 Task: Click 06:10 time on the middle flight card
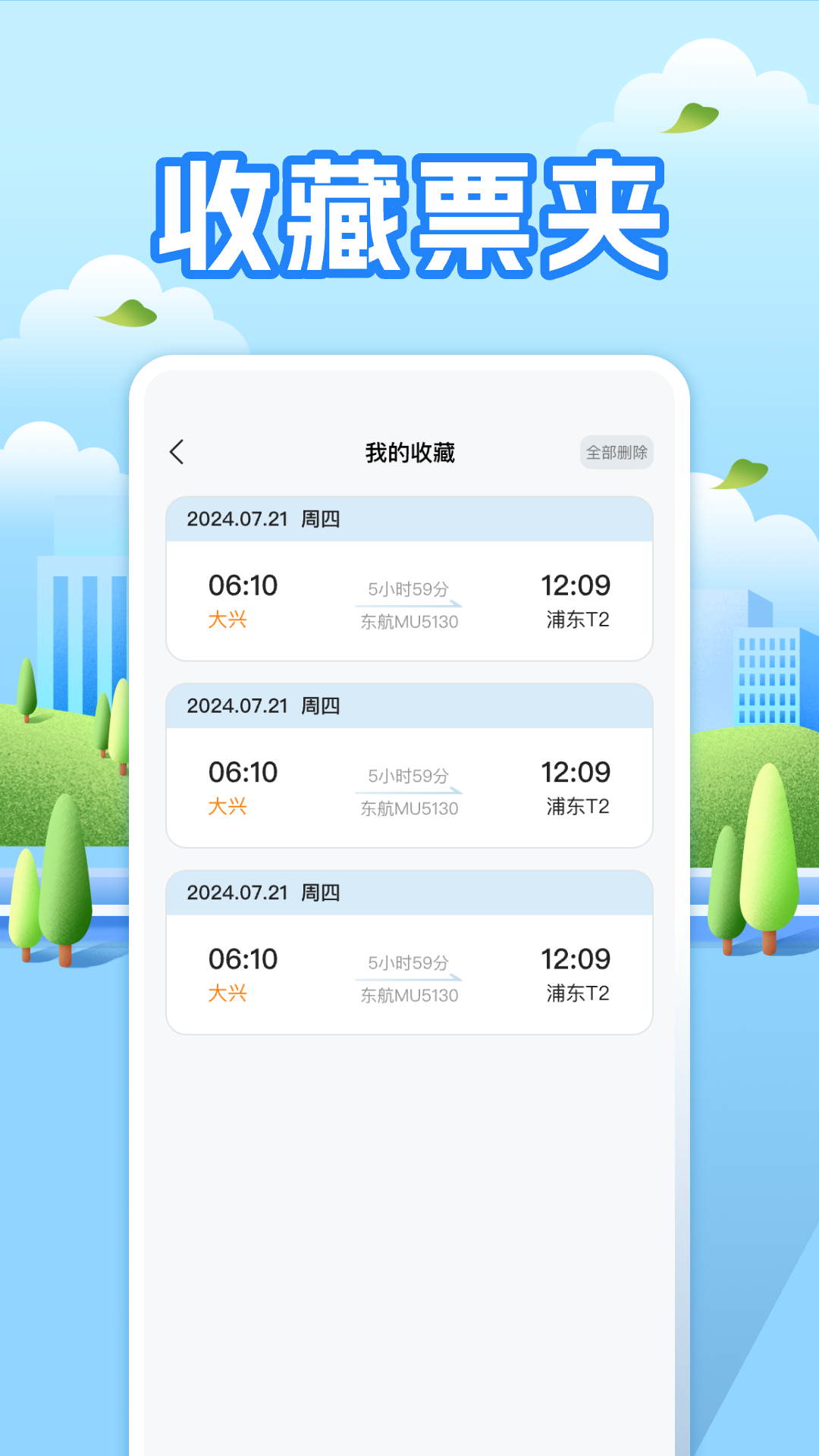[241, 772]
